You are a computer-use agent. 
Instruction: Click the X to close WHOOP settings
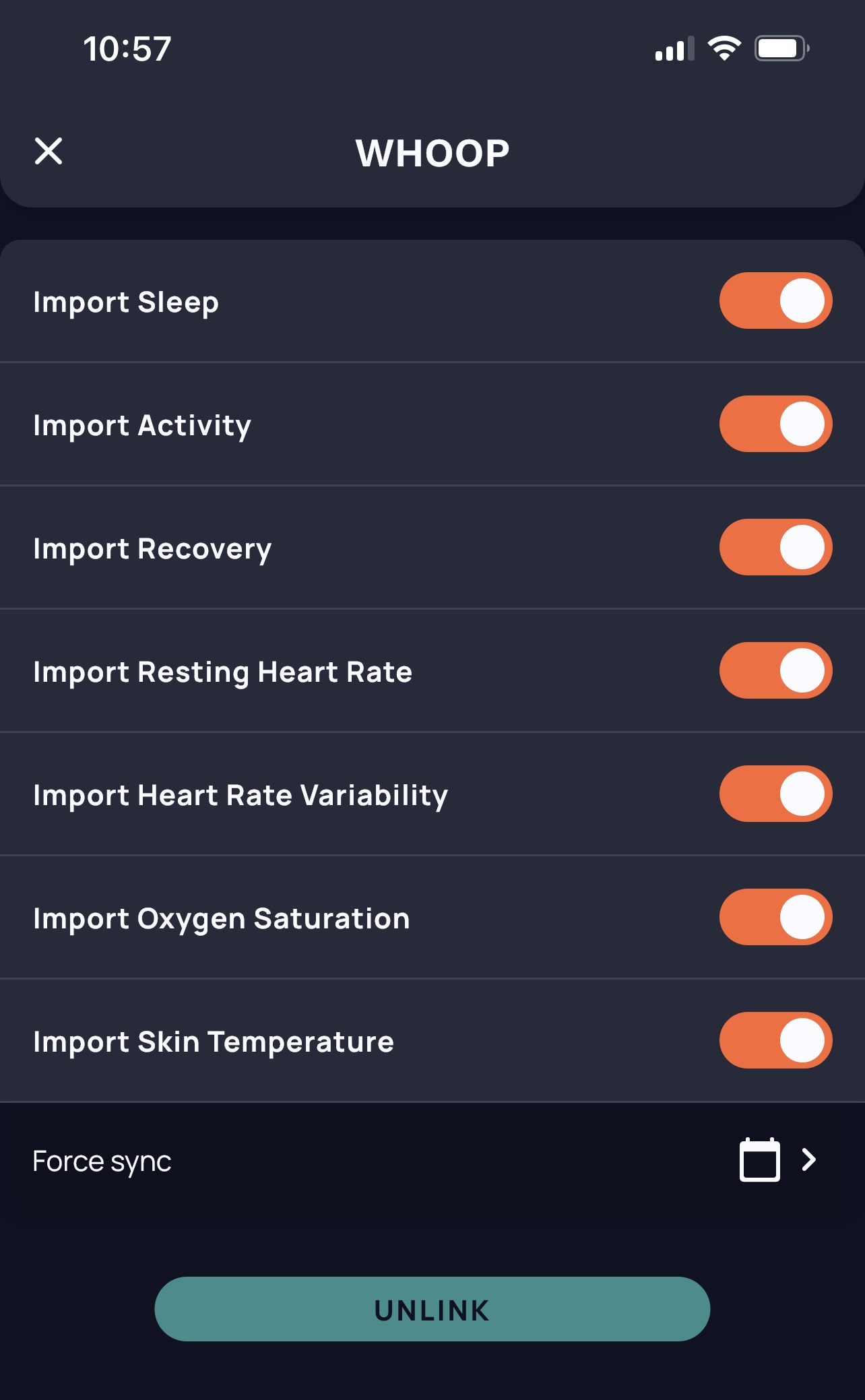click(x=49, y=152)
